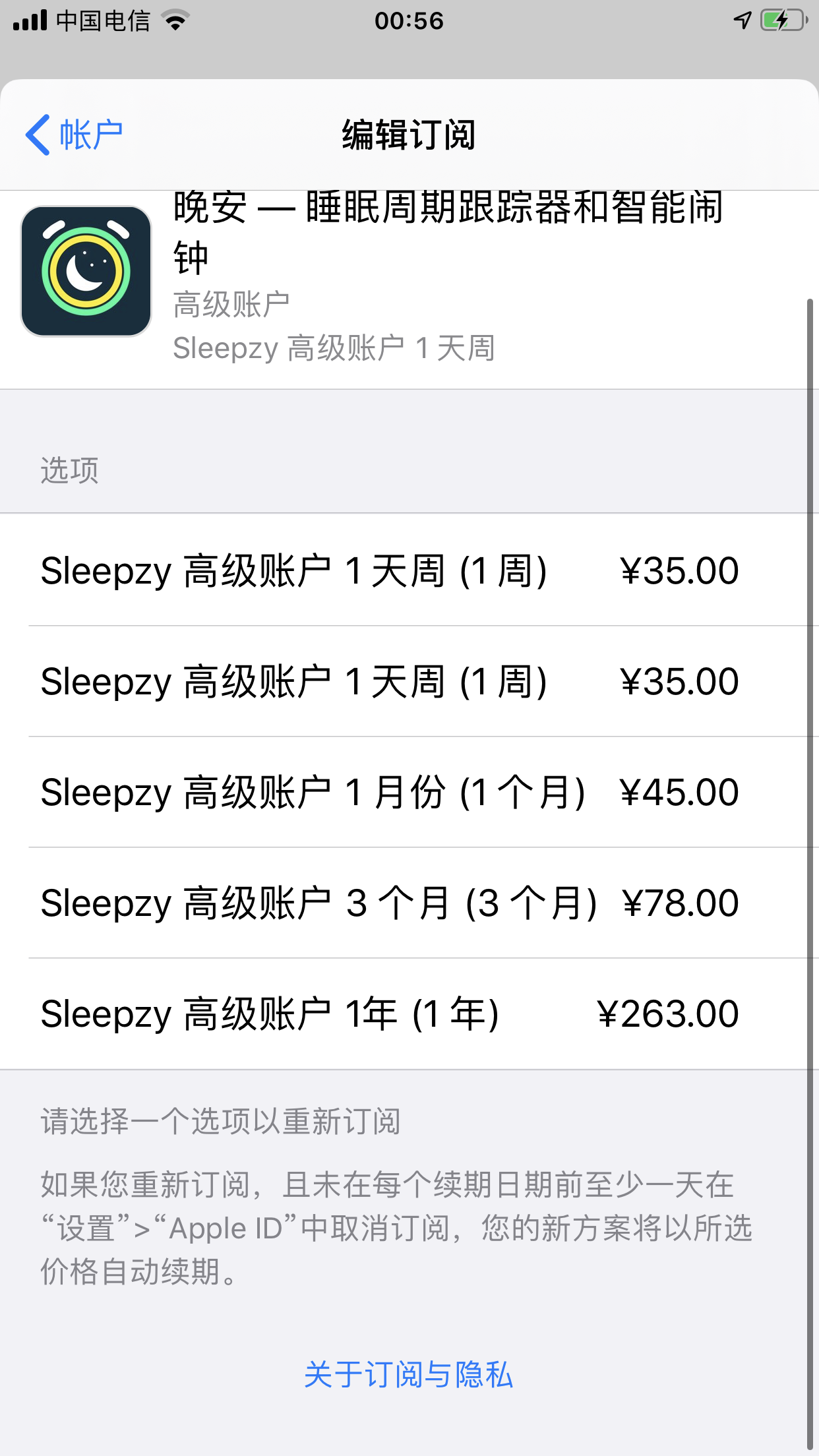Open 关于订阅与隐私 link
819x1456 pixels.
408,1375
